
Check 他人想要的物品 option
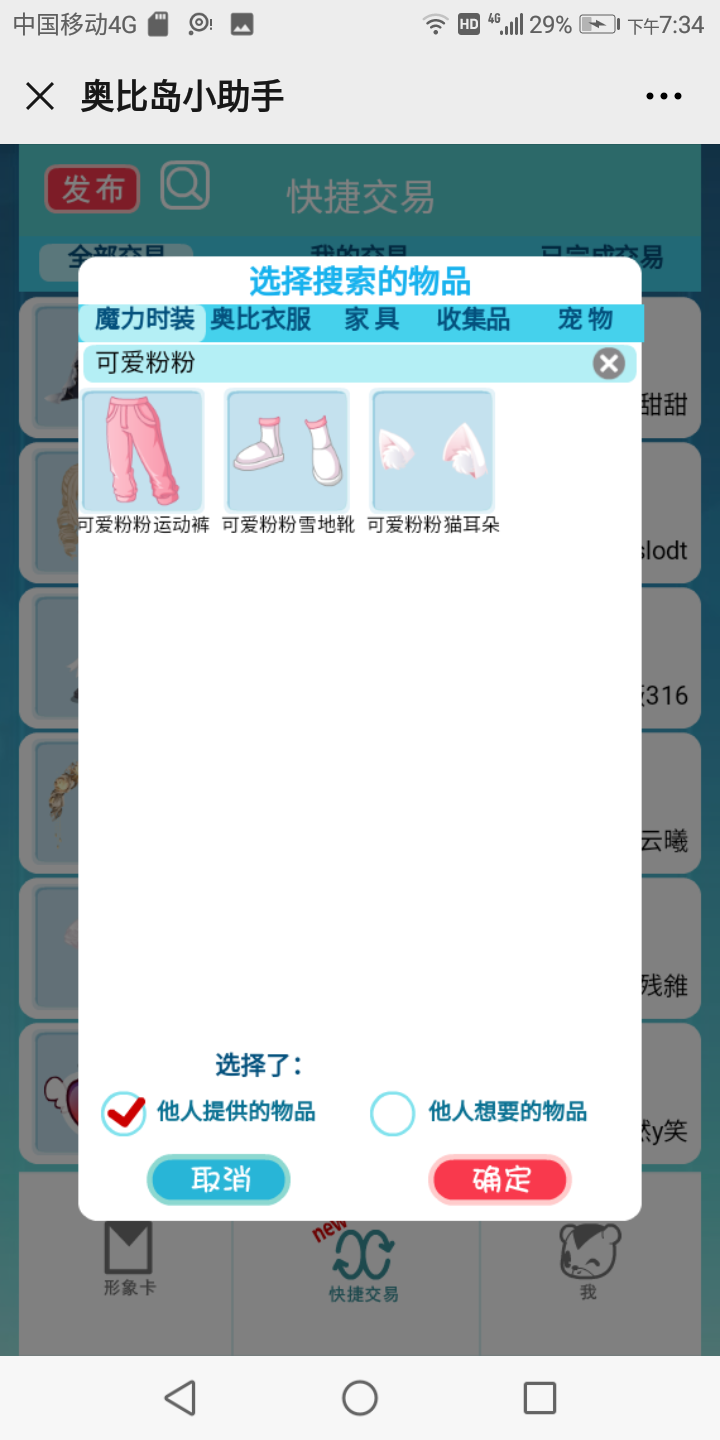click(x=392, y=1113)
